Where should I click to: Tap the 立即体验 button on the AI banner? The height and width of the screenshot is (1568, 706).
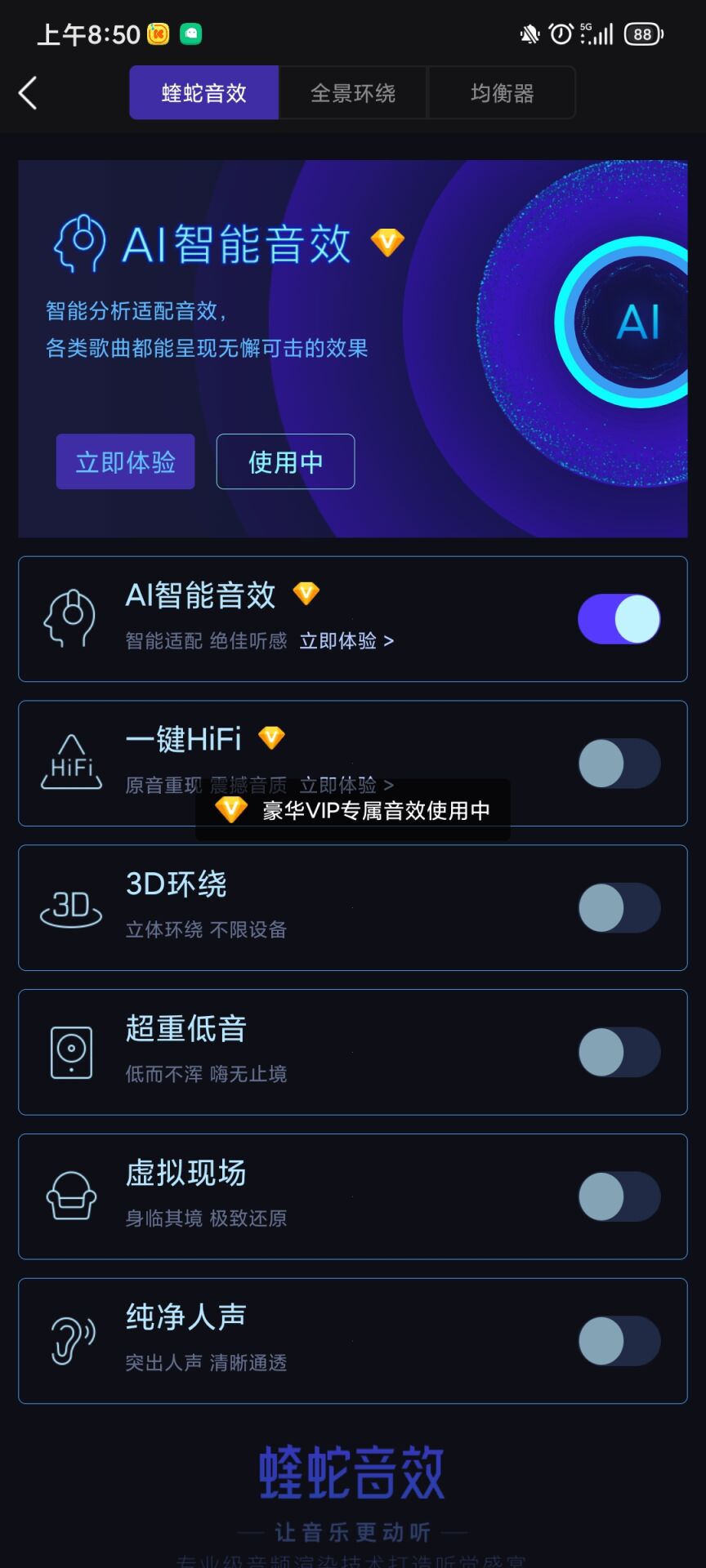point(125,462)
